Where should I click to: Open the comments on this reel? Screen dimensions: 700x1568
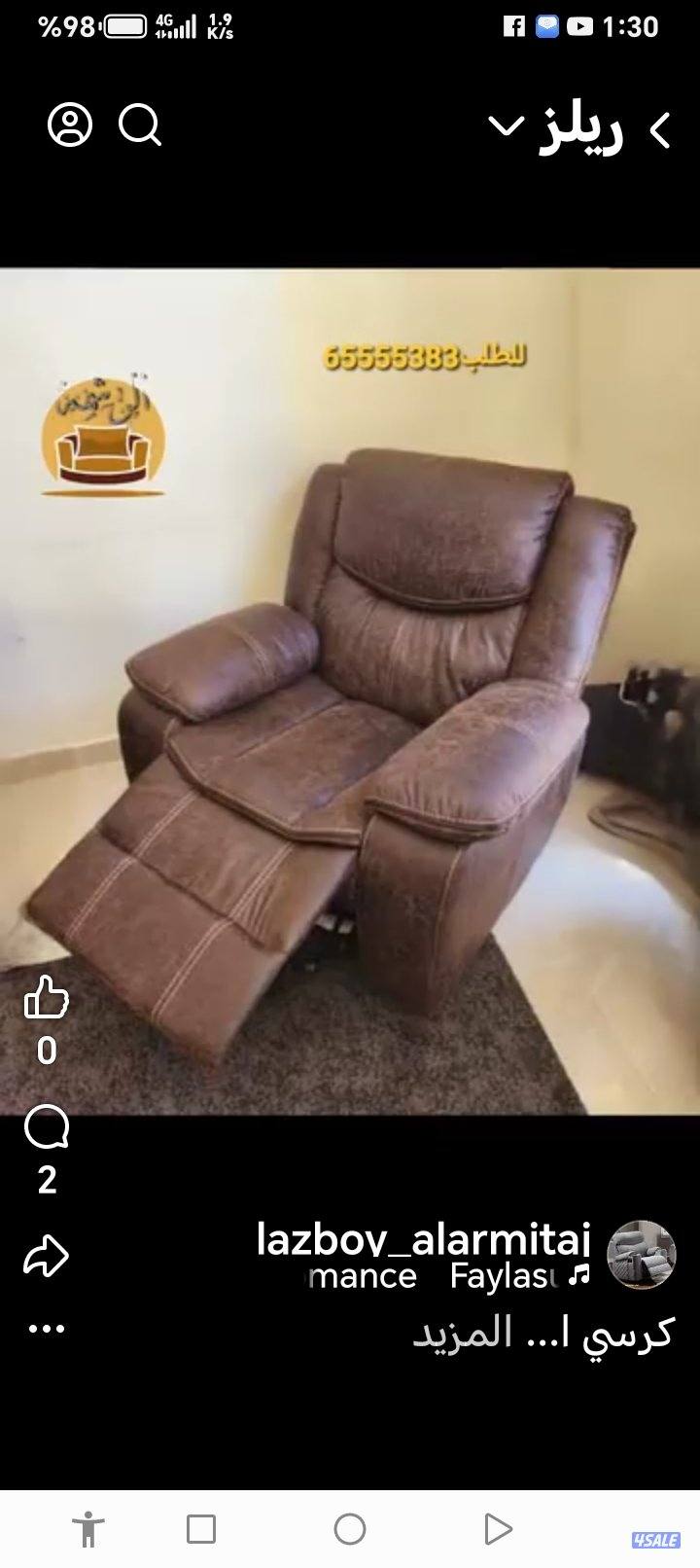[47, 1128]
